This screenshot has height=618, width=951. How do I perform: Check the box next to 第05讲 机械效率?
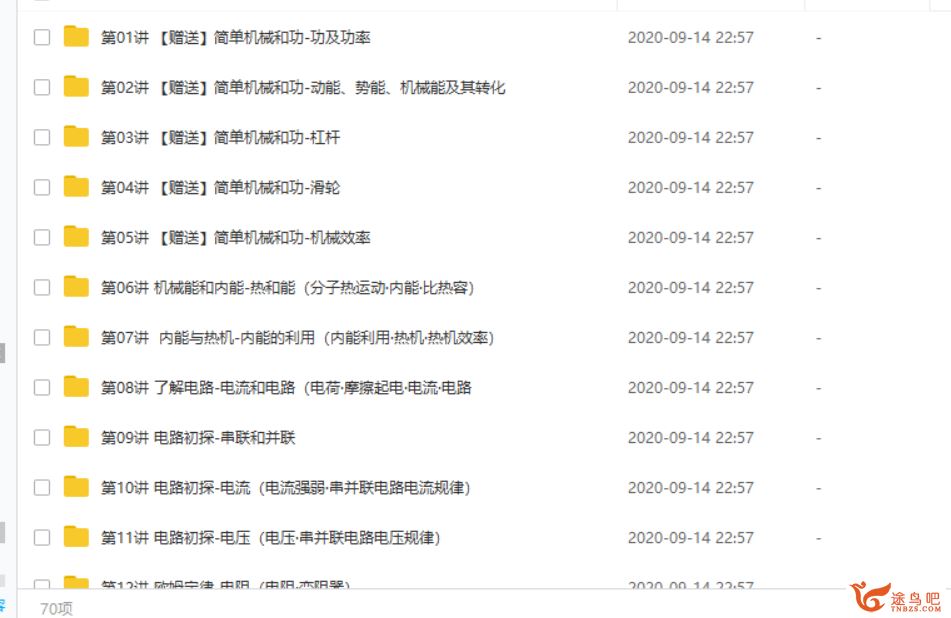[42, 238]
